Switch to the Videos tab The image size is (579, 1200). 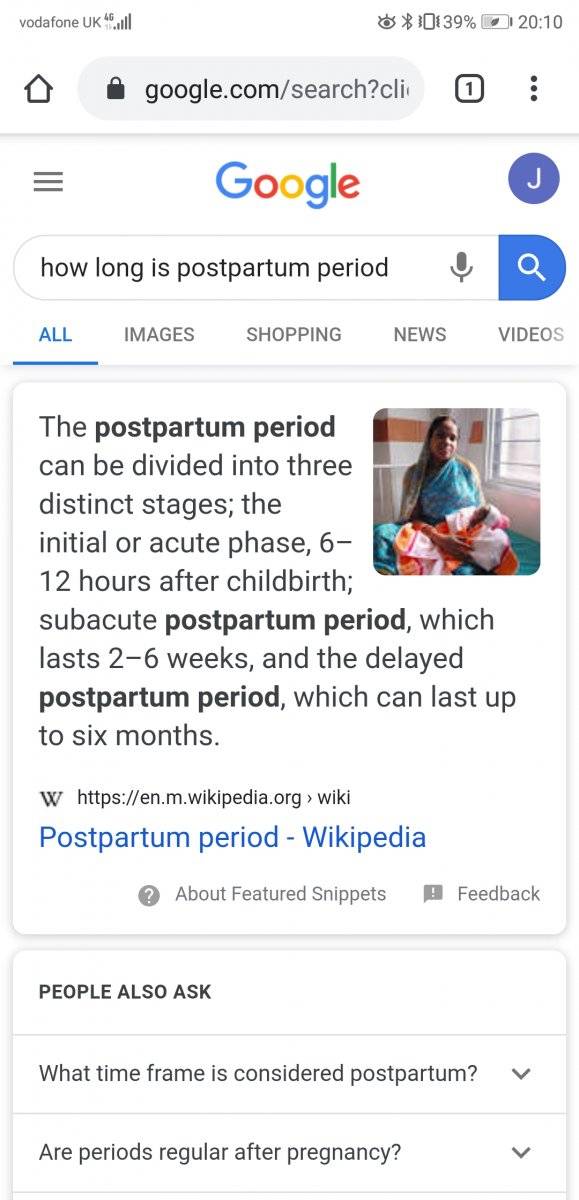[531, 335]
